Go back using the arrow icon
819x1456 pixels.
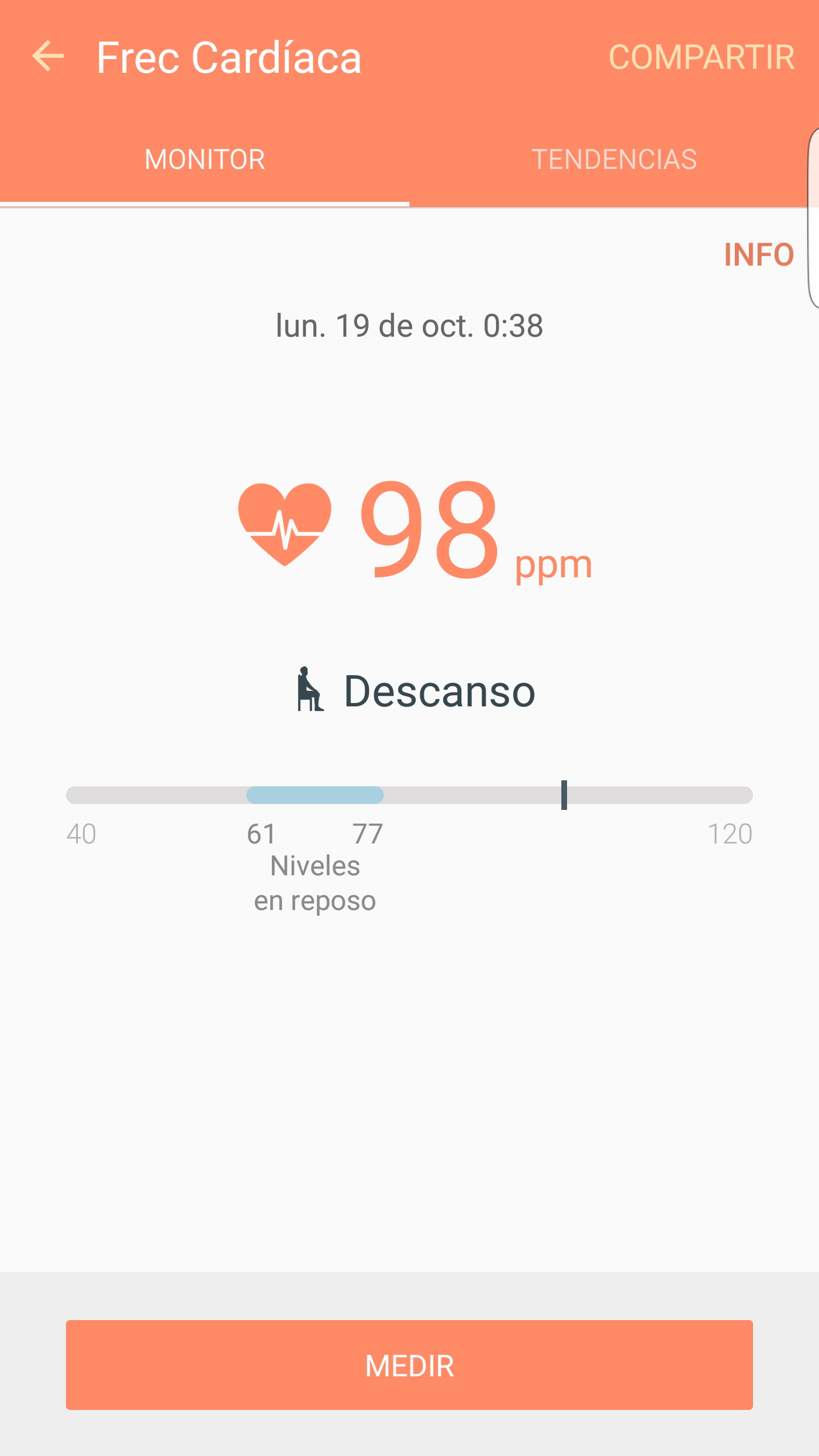[48, 57]
